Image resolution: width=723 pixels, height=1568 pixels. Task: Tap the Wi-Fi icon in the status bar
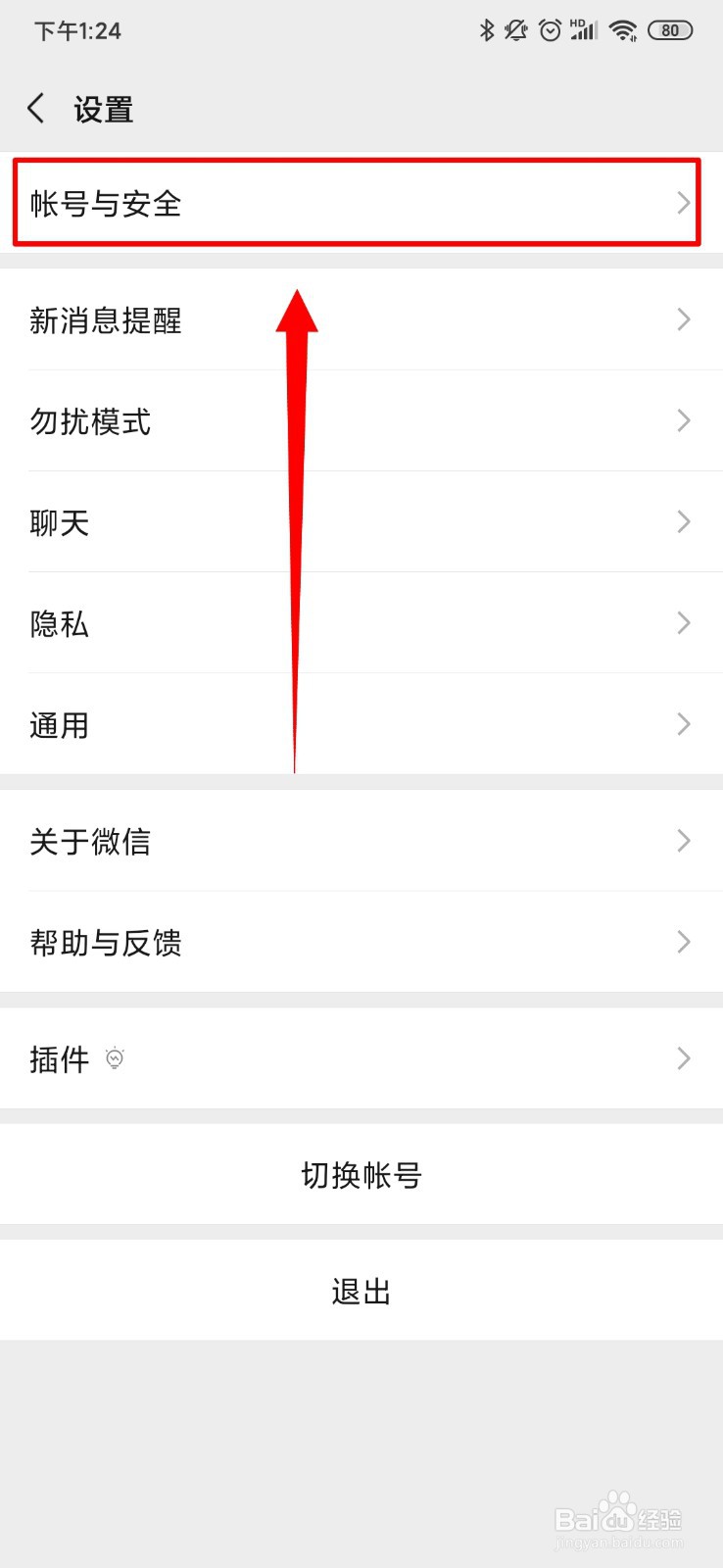pyautogui.click(x=622, y=29)
